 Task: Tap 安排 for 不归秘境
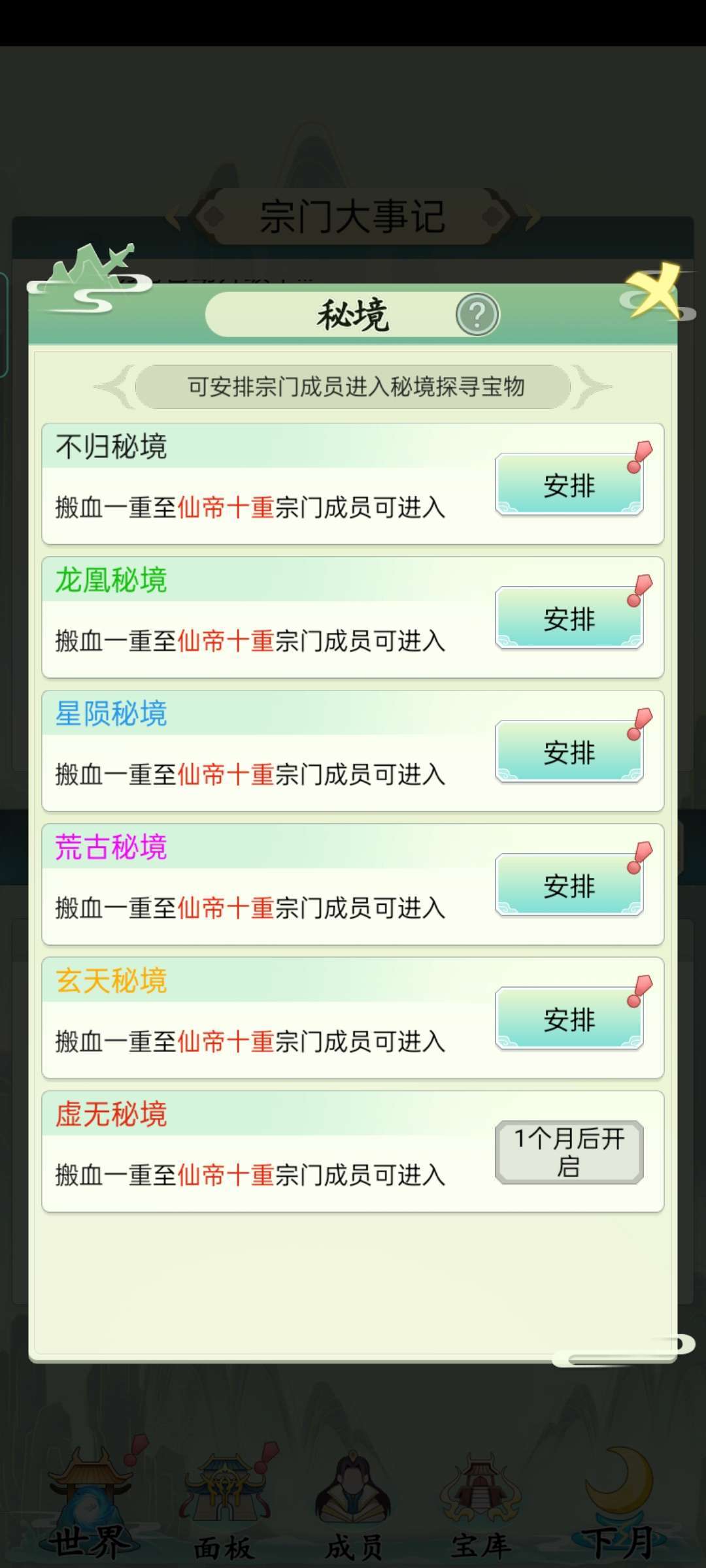click(569, 485)
